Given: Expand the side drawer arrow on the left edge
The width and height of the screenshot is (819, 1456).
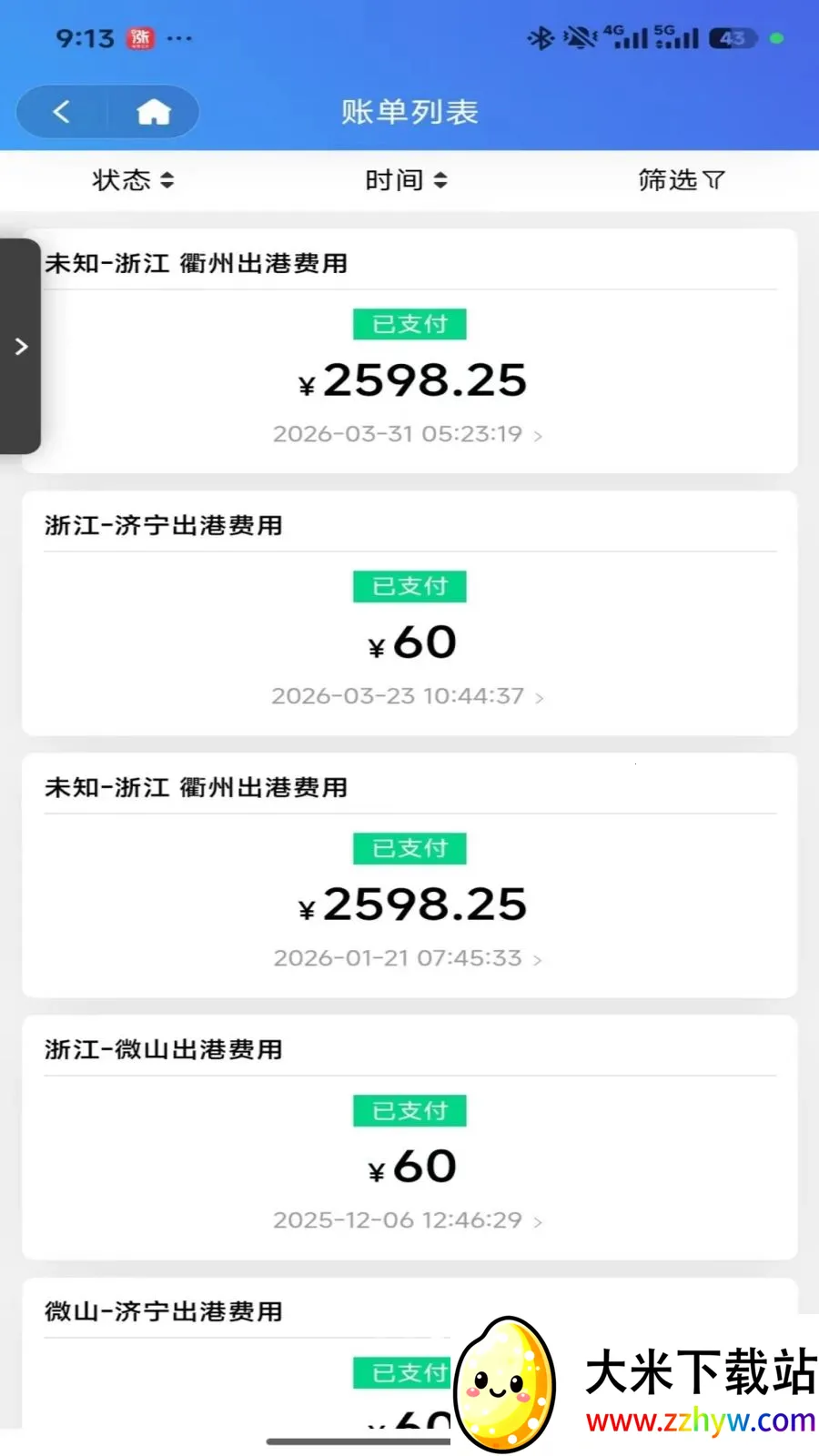Looking at the screenshot, I should [22, 346].
